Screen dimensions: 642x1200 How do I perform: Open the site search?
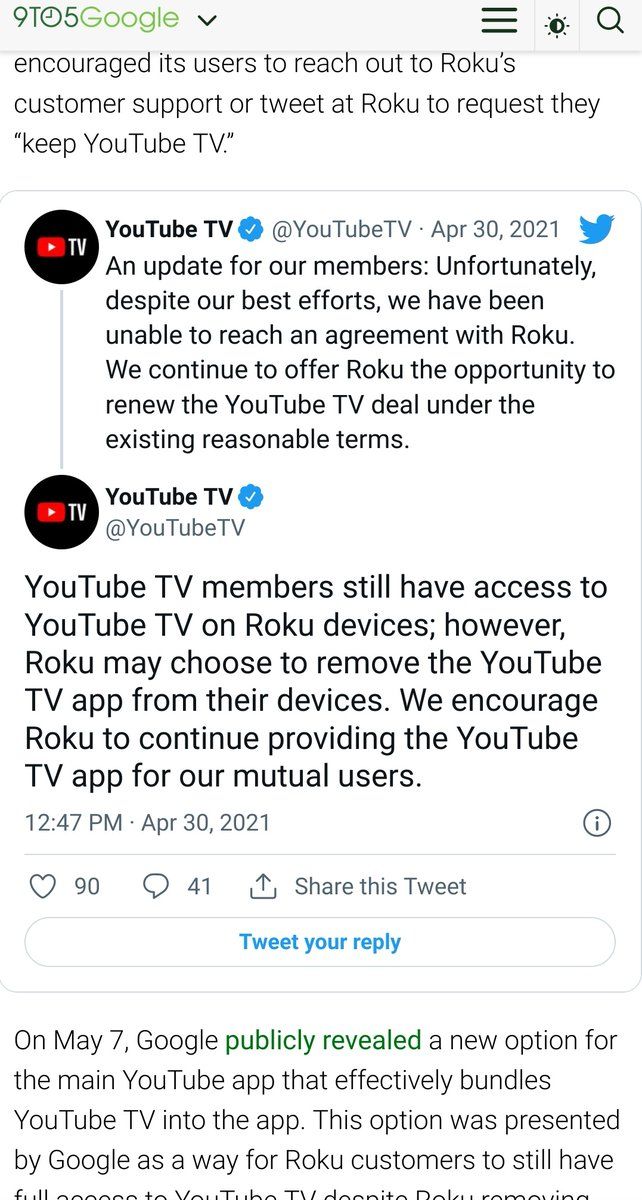[609, 21]
